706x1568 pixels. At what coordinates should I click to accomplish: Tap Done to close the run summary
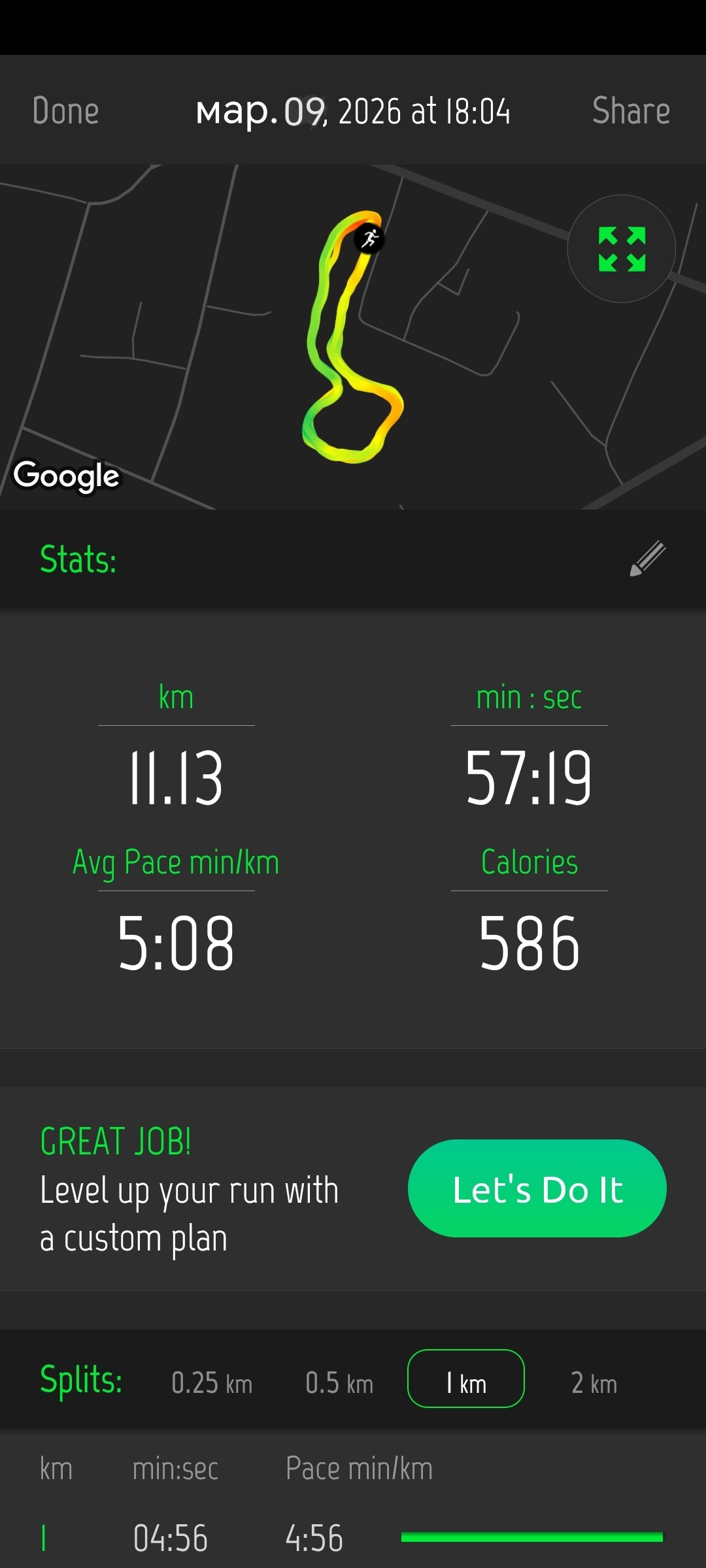(x=65, y=110)
